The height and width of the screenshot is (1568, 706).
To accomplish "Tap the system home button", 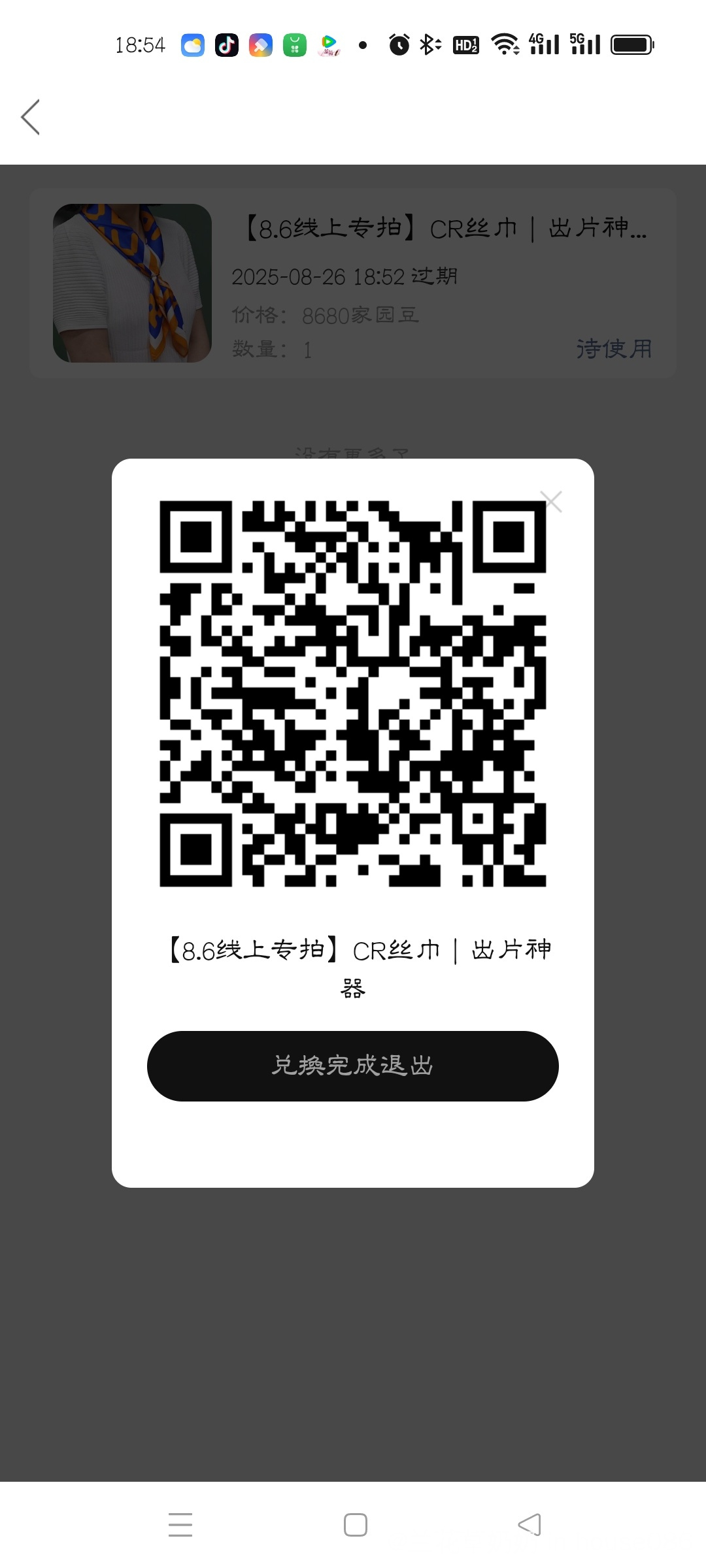I will [x=355, y=1524].
